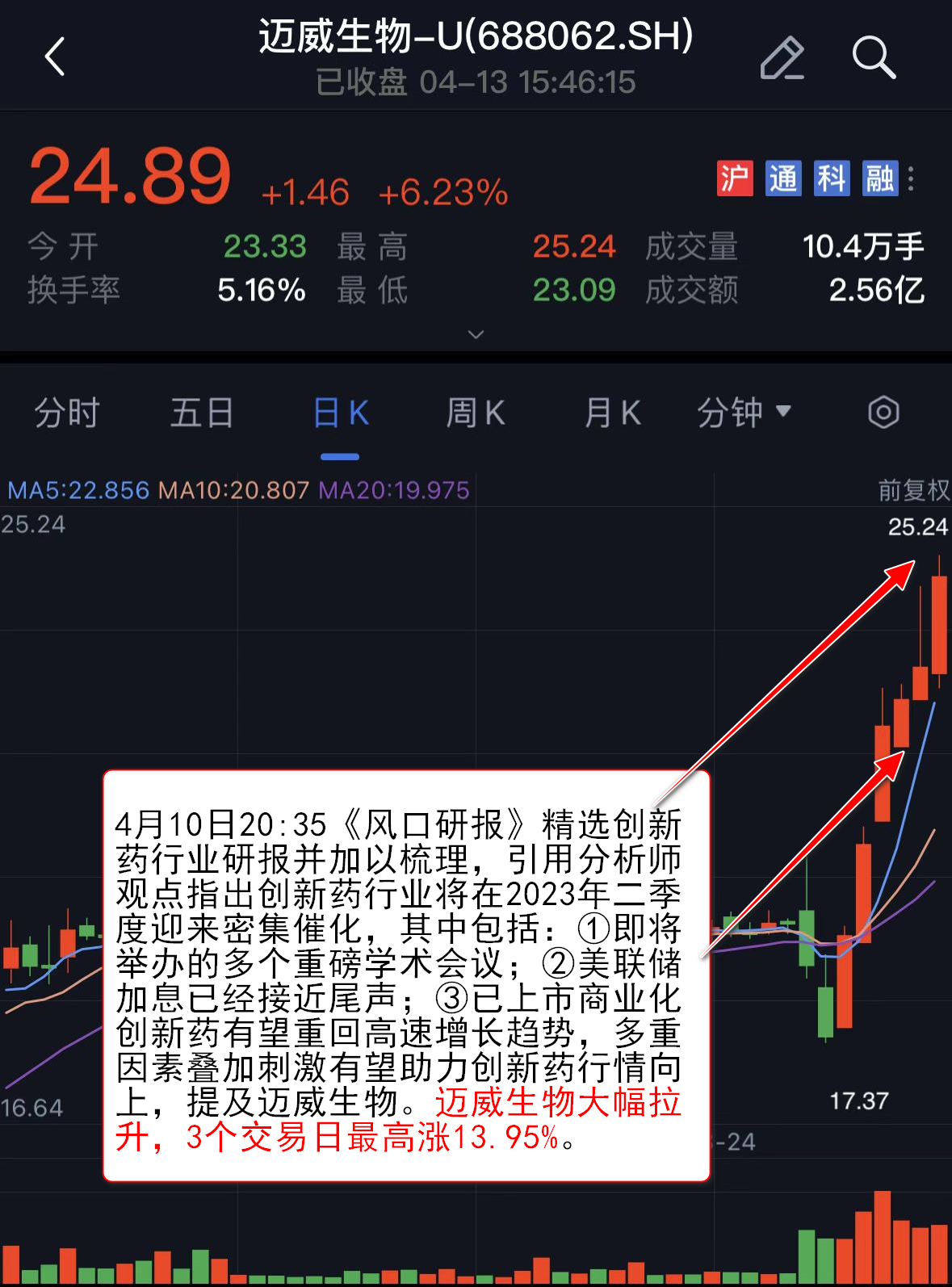Switch to the 周K chart tab
952x1287 pixels.
click(x=476, y=413)
